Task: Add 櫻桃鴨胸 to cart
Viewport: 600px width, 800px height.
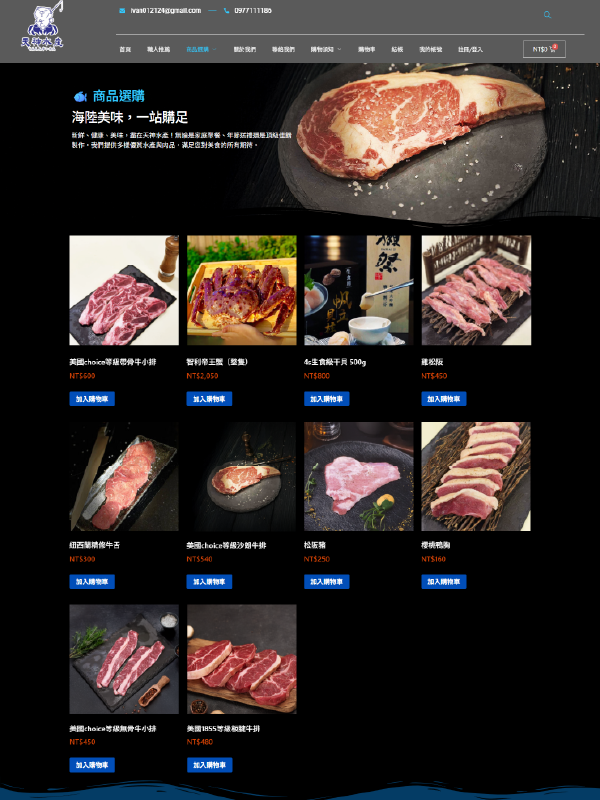Action: [444, 582]
